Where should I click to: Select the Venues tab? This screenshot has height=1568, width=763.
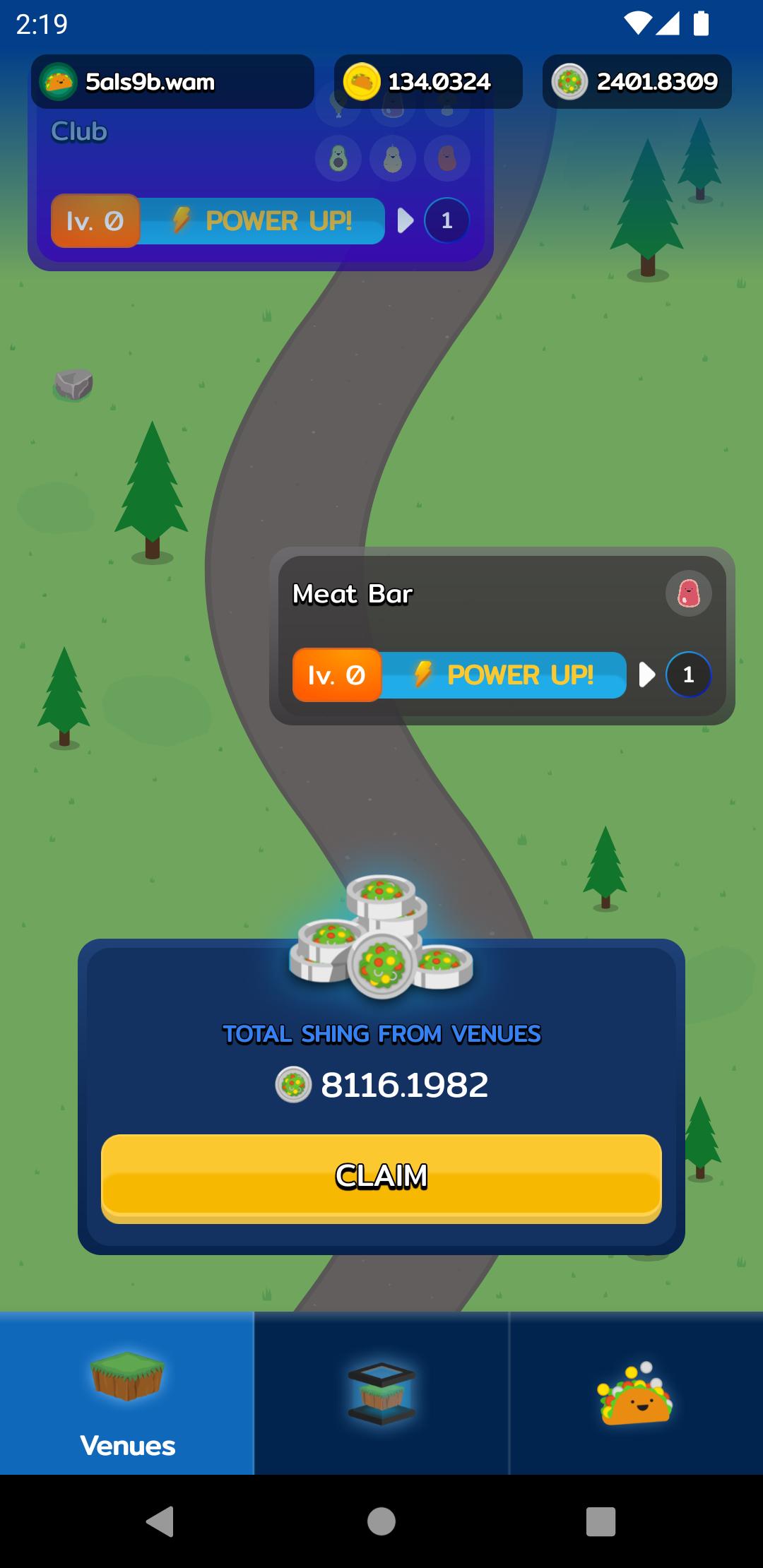tap(127, 1393)
